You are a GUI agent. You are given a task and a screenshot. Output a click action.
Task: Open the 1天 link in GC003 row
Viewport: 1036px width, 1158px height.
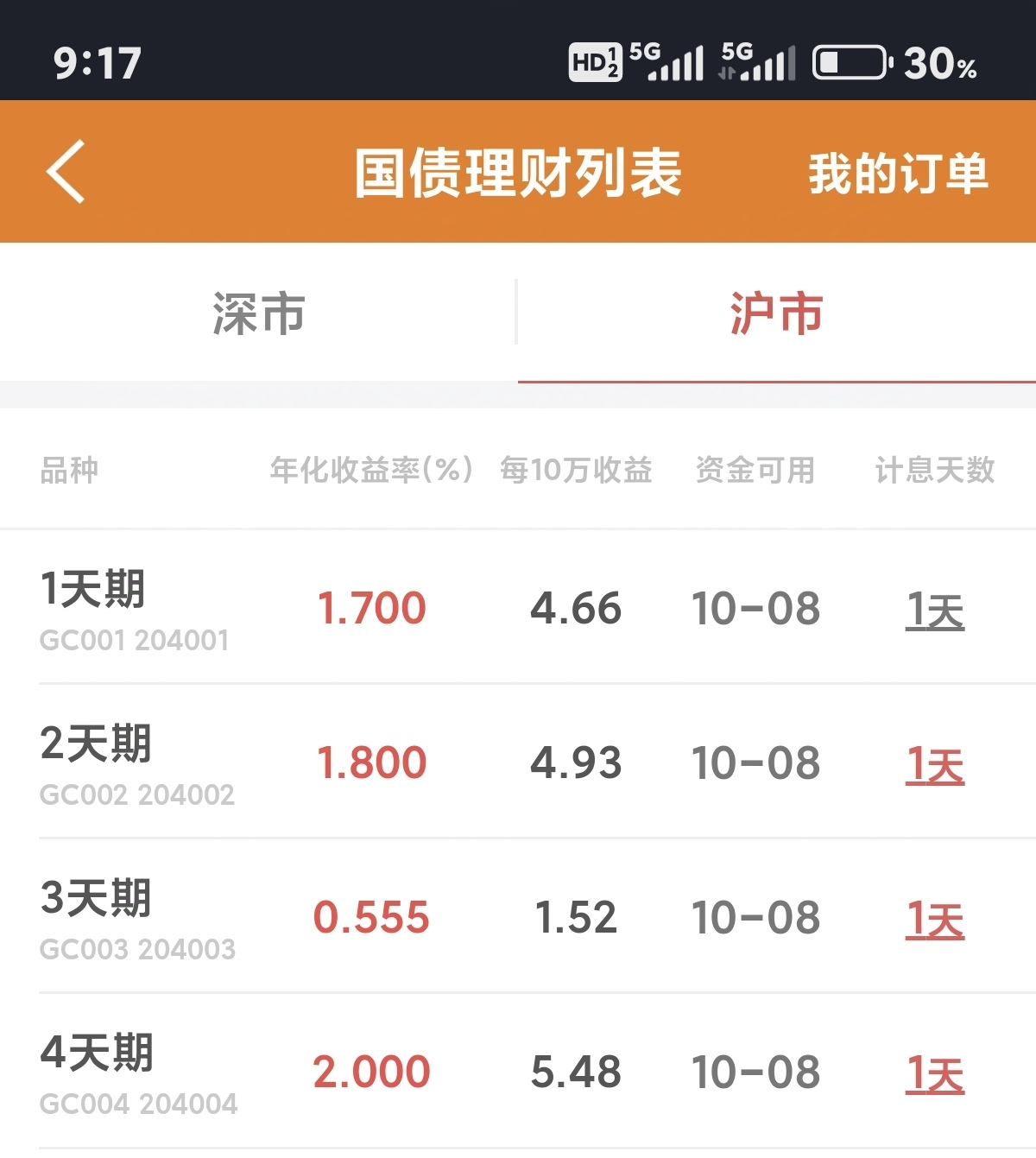[x=935, y=920]
